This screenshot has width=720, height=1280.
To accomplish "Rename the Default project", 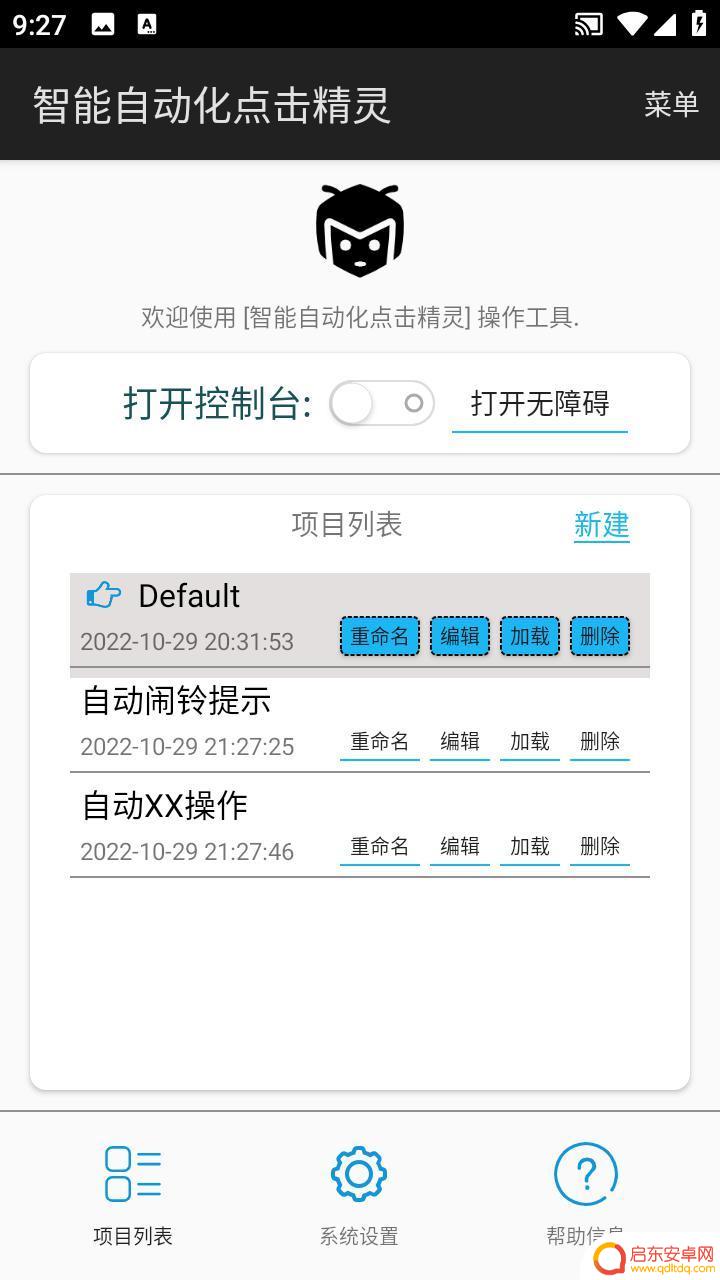I will click(x=380, y=636).
